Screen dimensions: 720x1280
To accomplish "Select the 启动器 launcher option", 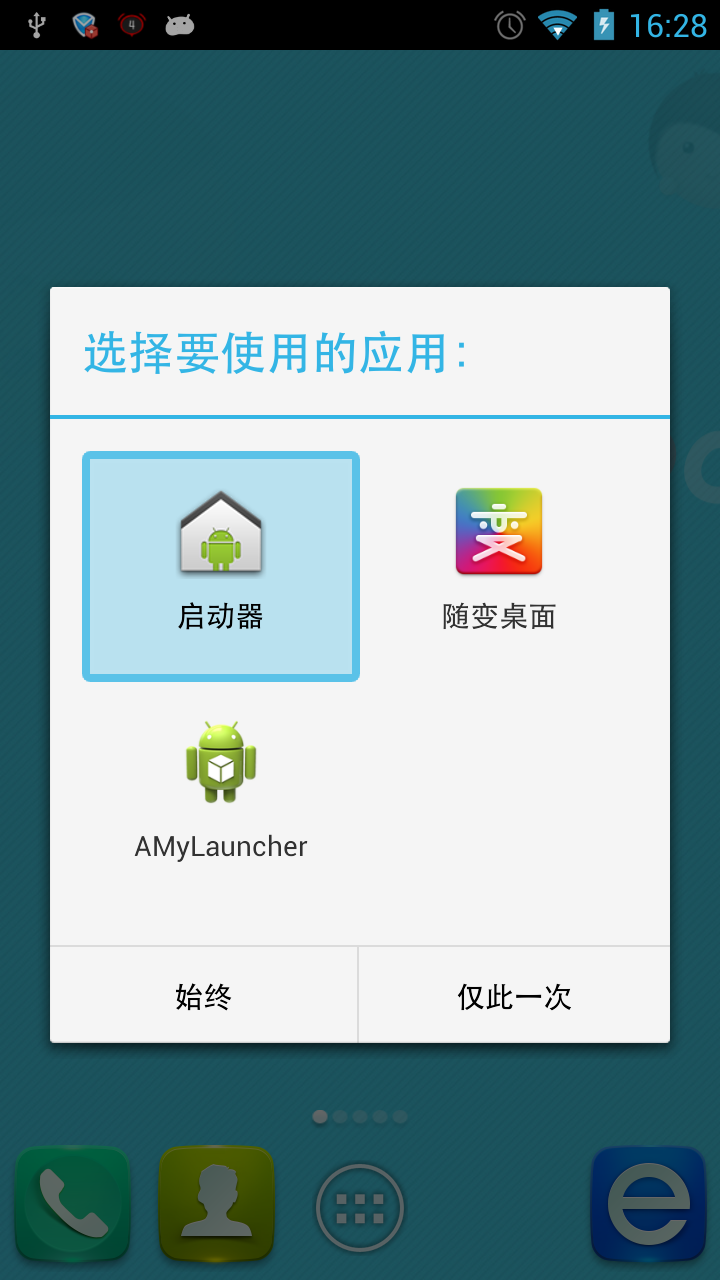I will 220,566.
